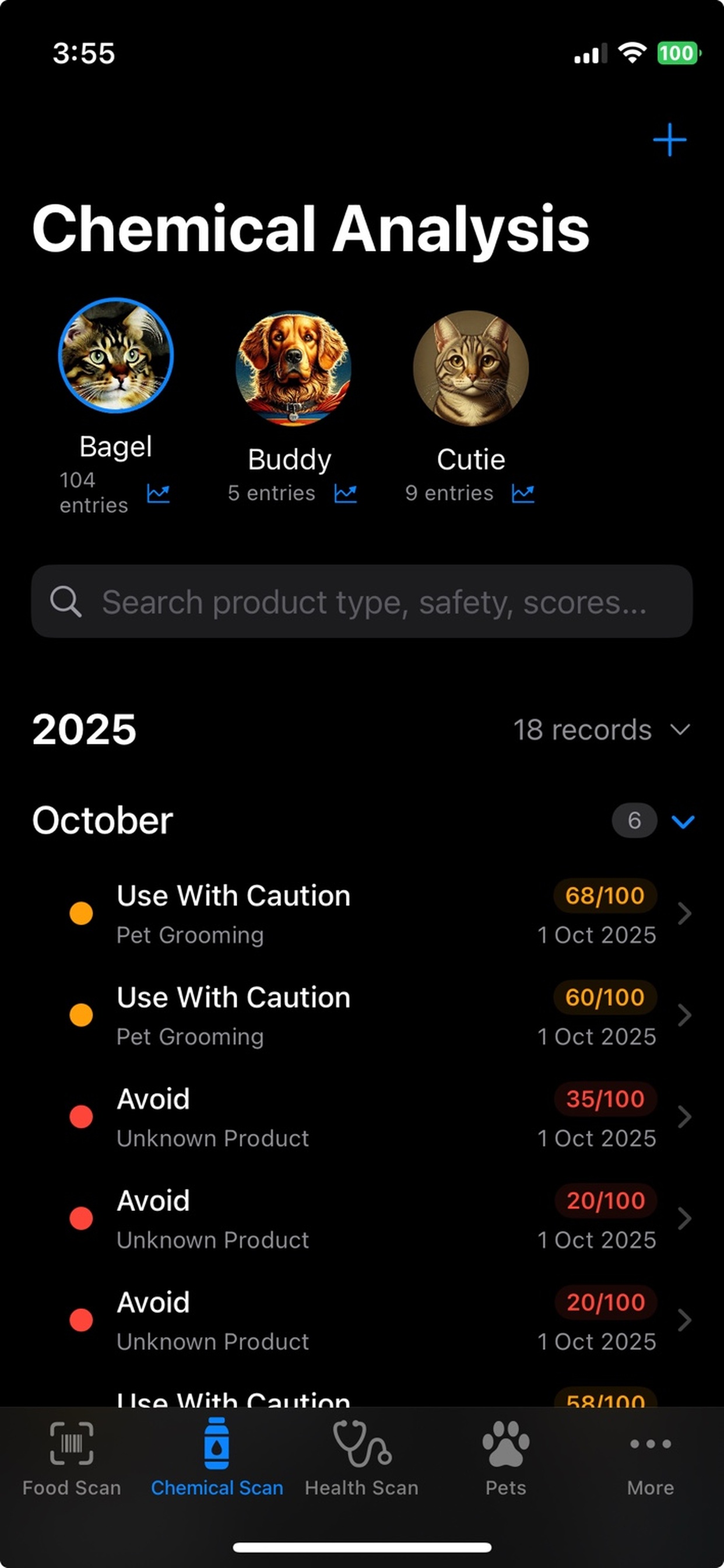
Task: Open Cutie's trend chart icon
Action: click(x=523, y=493)
